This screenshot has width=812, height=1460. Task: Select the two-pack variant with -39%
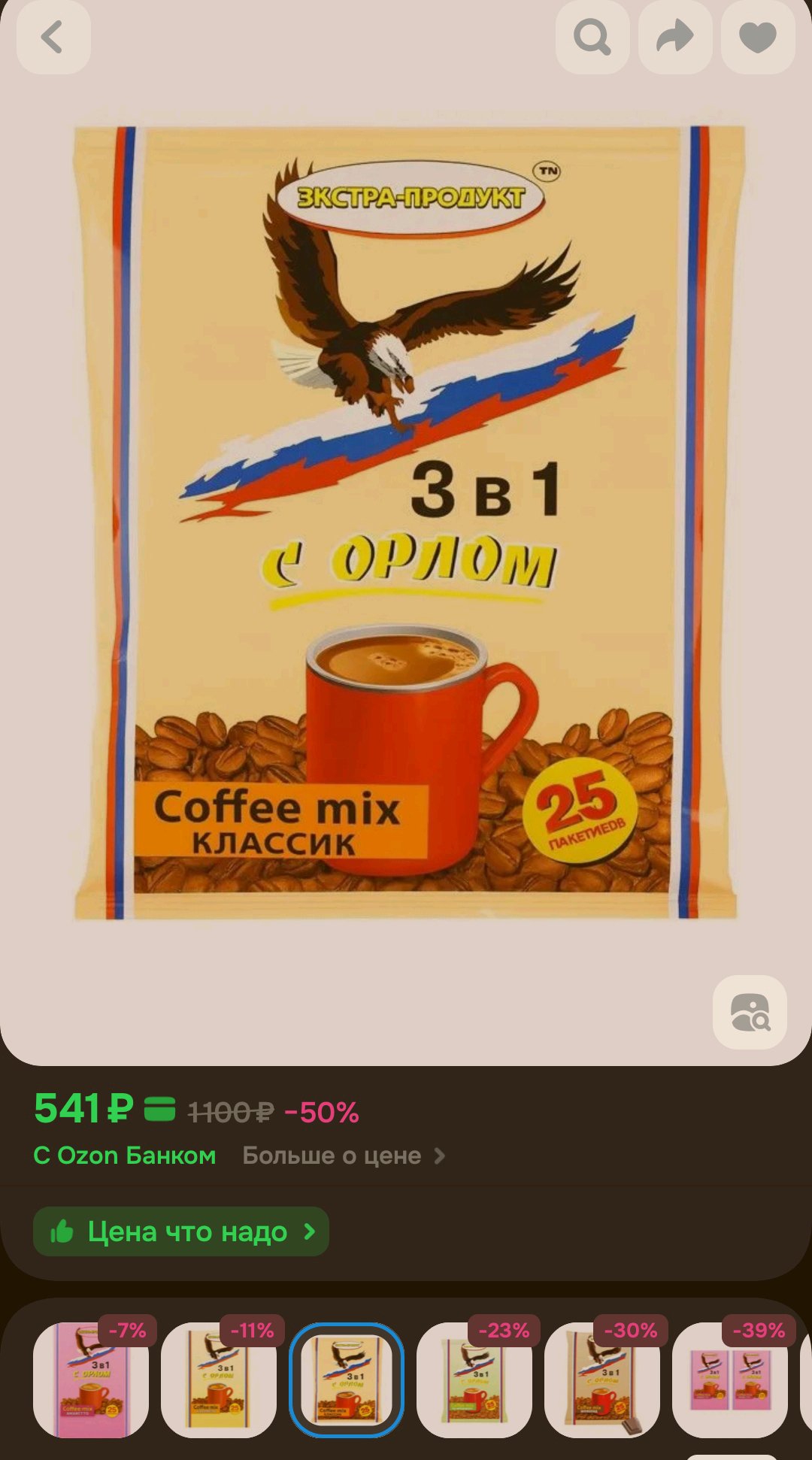(x=729, y=1380)
